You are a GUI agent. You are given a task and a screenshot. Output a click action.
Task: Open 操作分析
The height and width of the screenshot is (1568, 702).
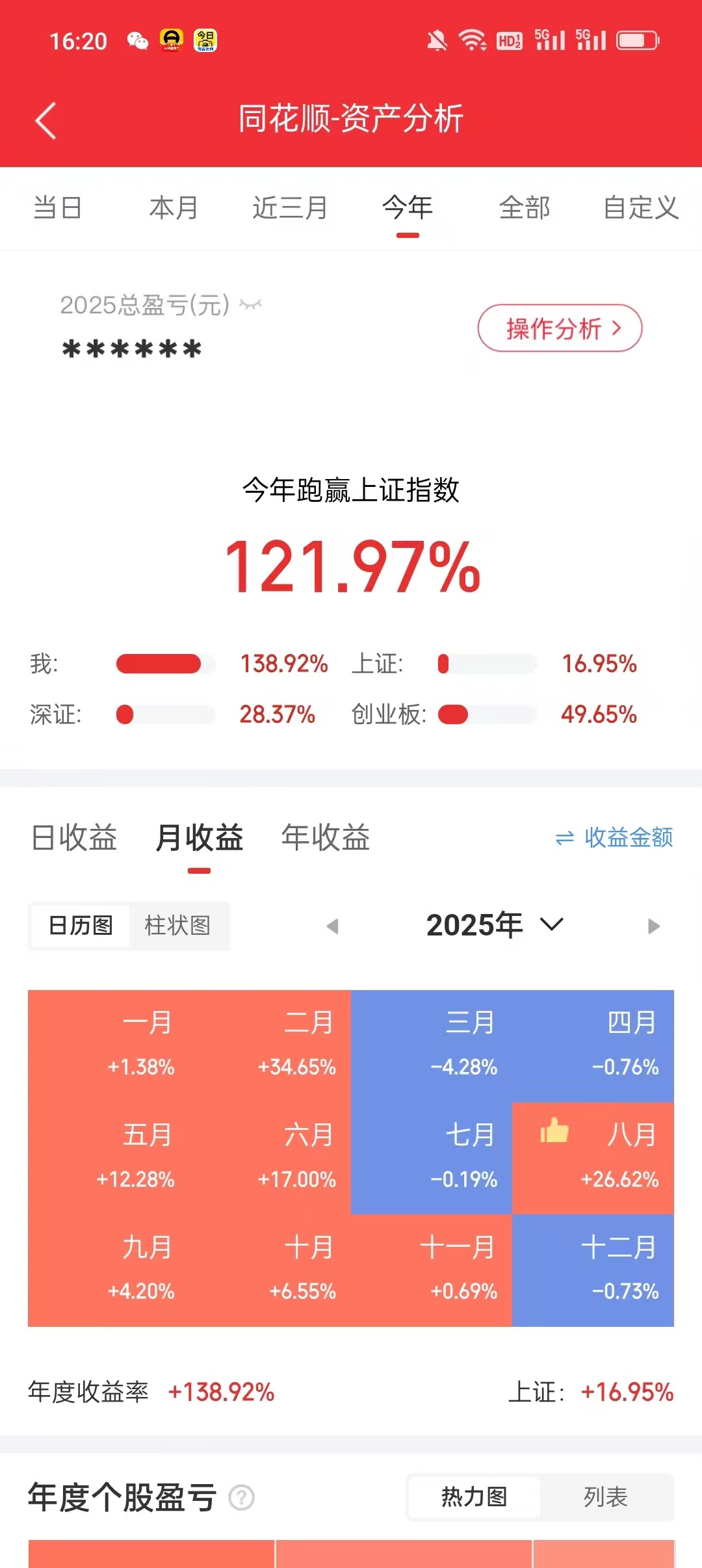pyautogui.click(x=560, y=328)
